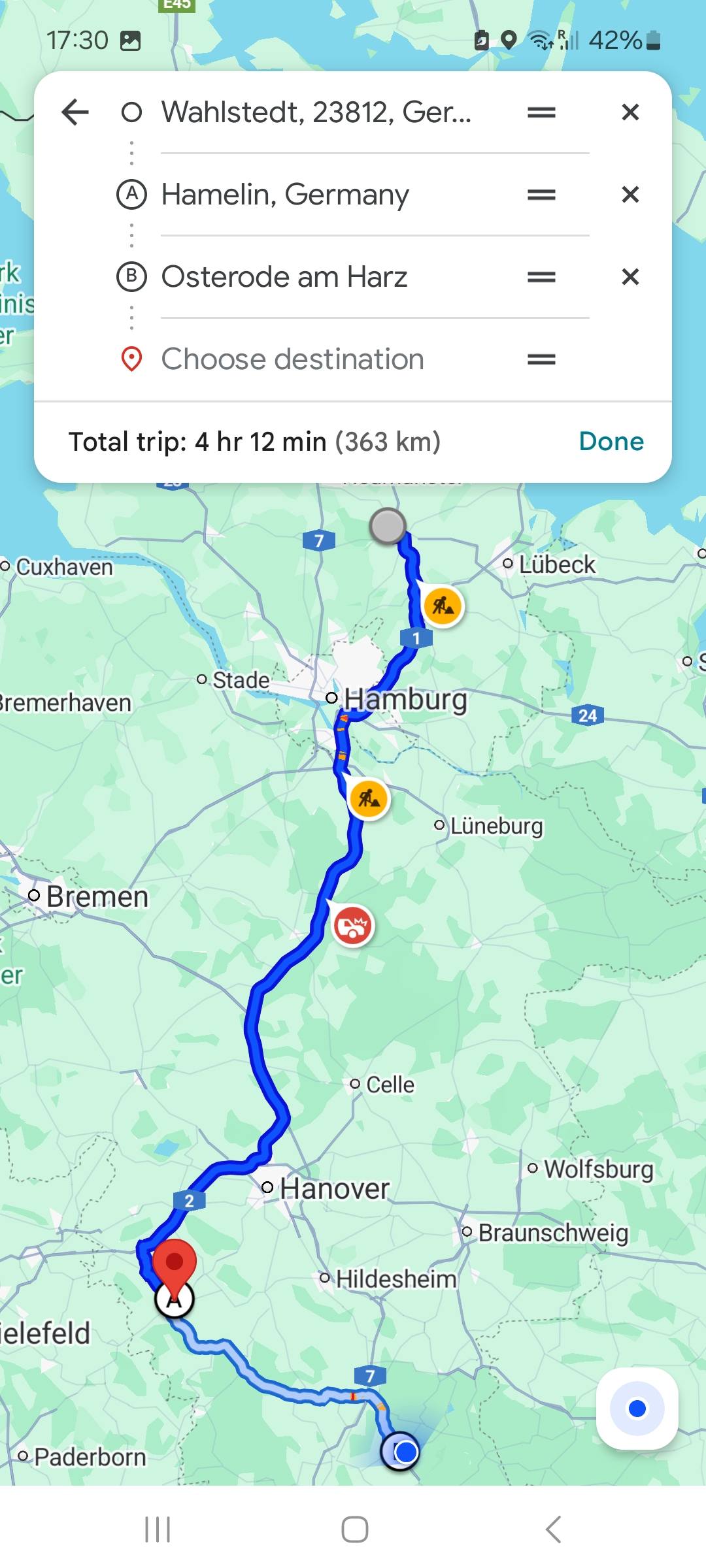Screen dimensions: 706x1568
Task: Open recent apps from navigation bar
Action: click(x=158, y=1529)
